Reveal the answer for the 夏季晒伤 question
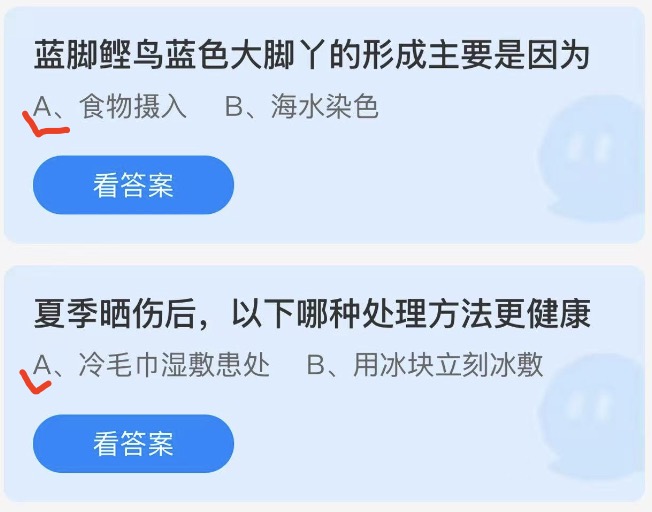 [133, 444]
